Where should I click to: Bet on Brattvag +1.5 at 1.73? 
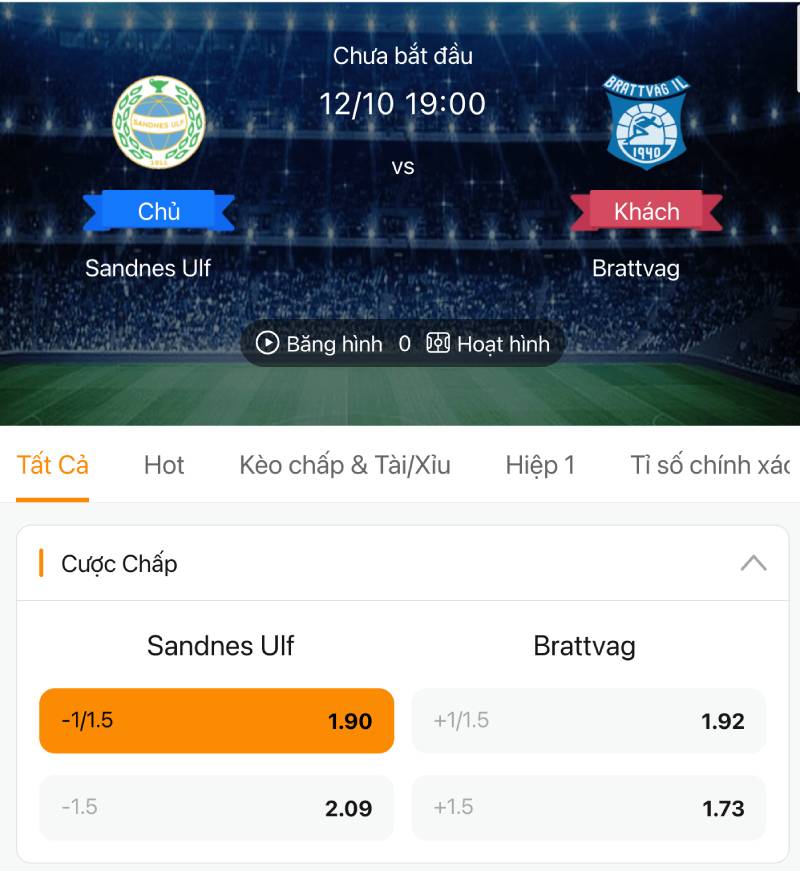tap(589, 808)
